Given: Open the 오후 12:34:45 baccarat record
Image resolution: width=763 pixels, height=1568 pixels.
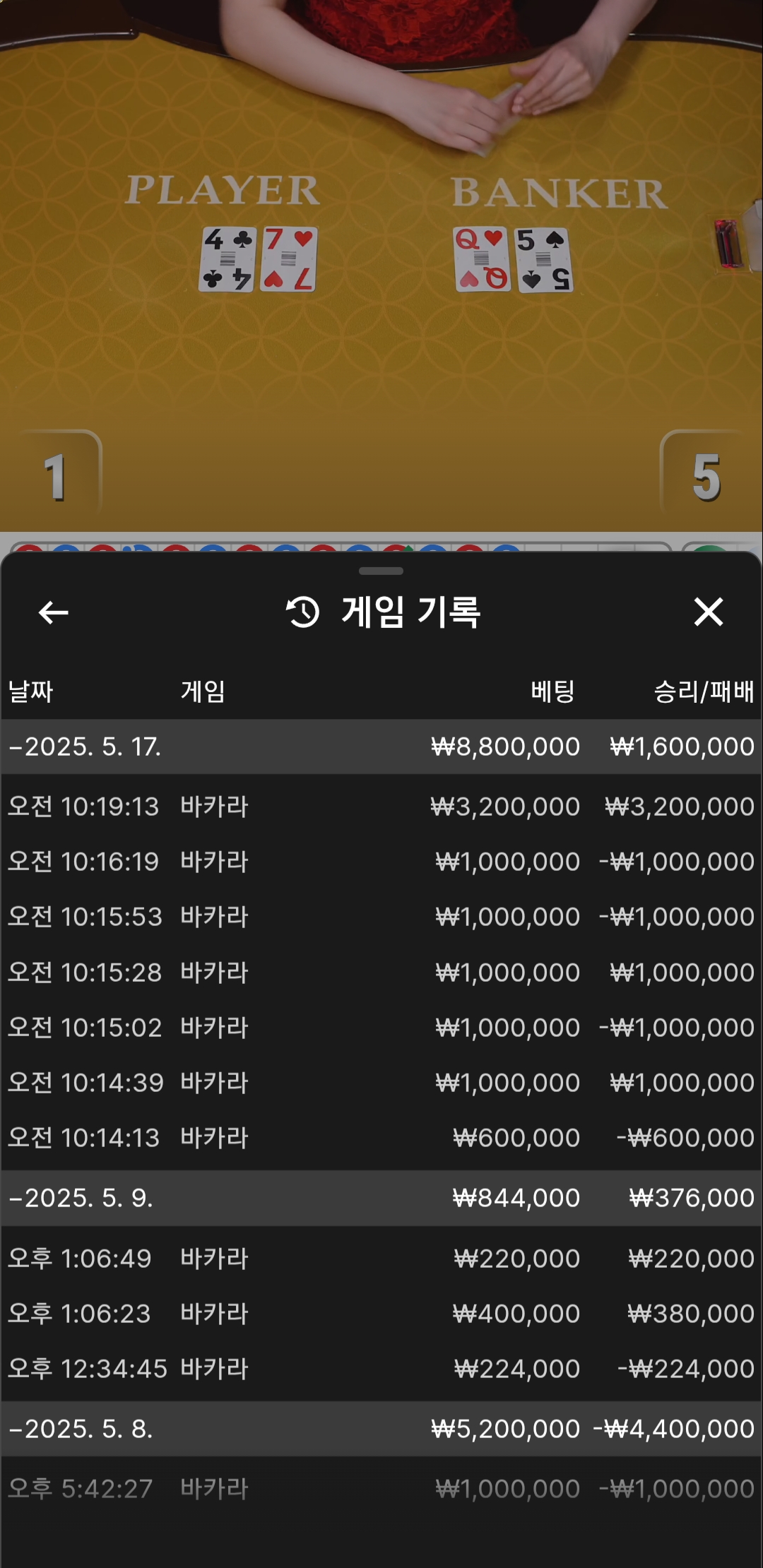Looking at the screenshot, I should point(381,1369).
